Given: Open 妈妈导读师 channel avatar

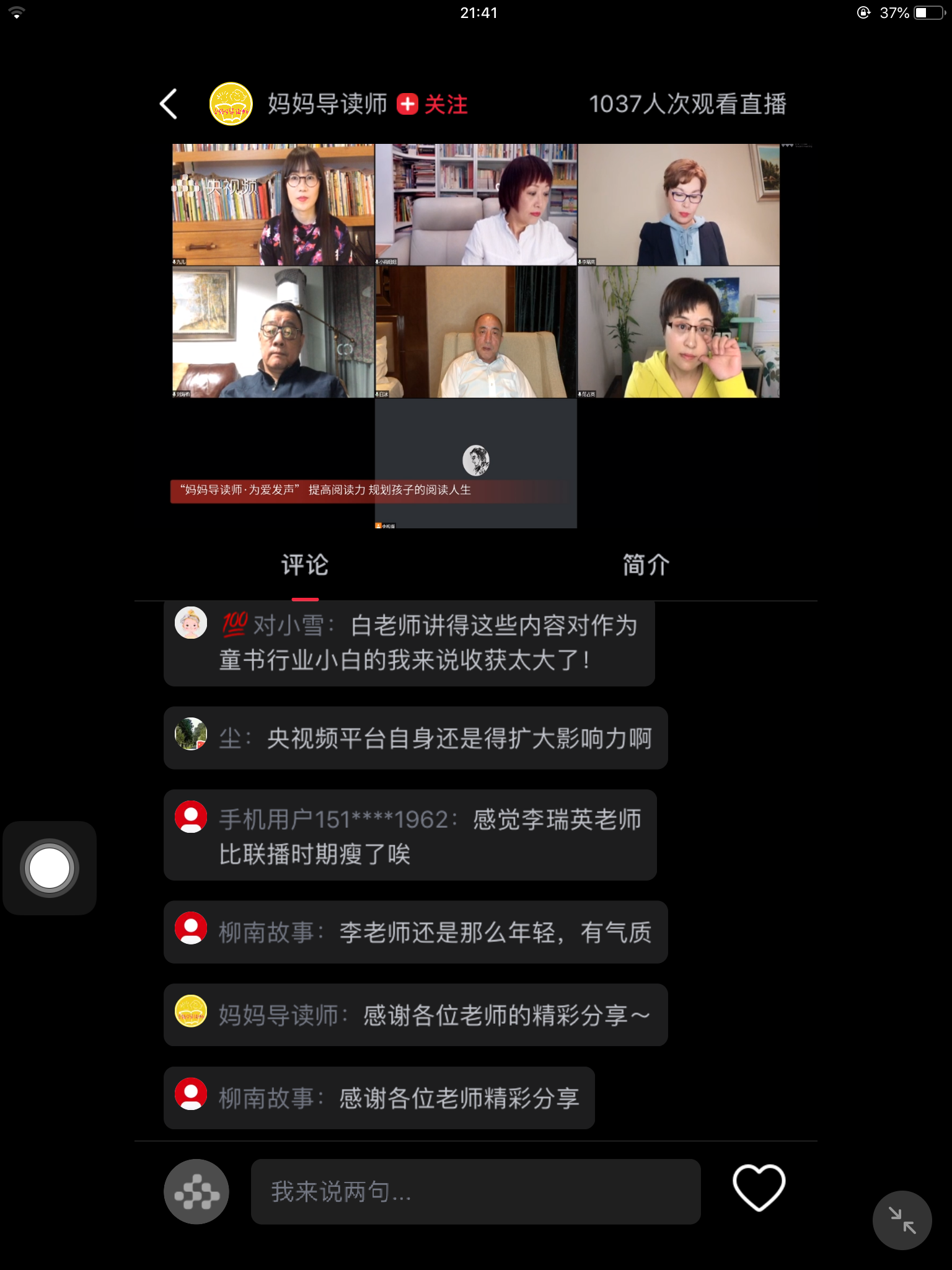Looking at the screenshot, I should pyautogui.click(x=231, y=104).
